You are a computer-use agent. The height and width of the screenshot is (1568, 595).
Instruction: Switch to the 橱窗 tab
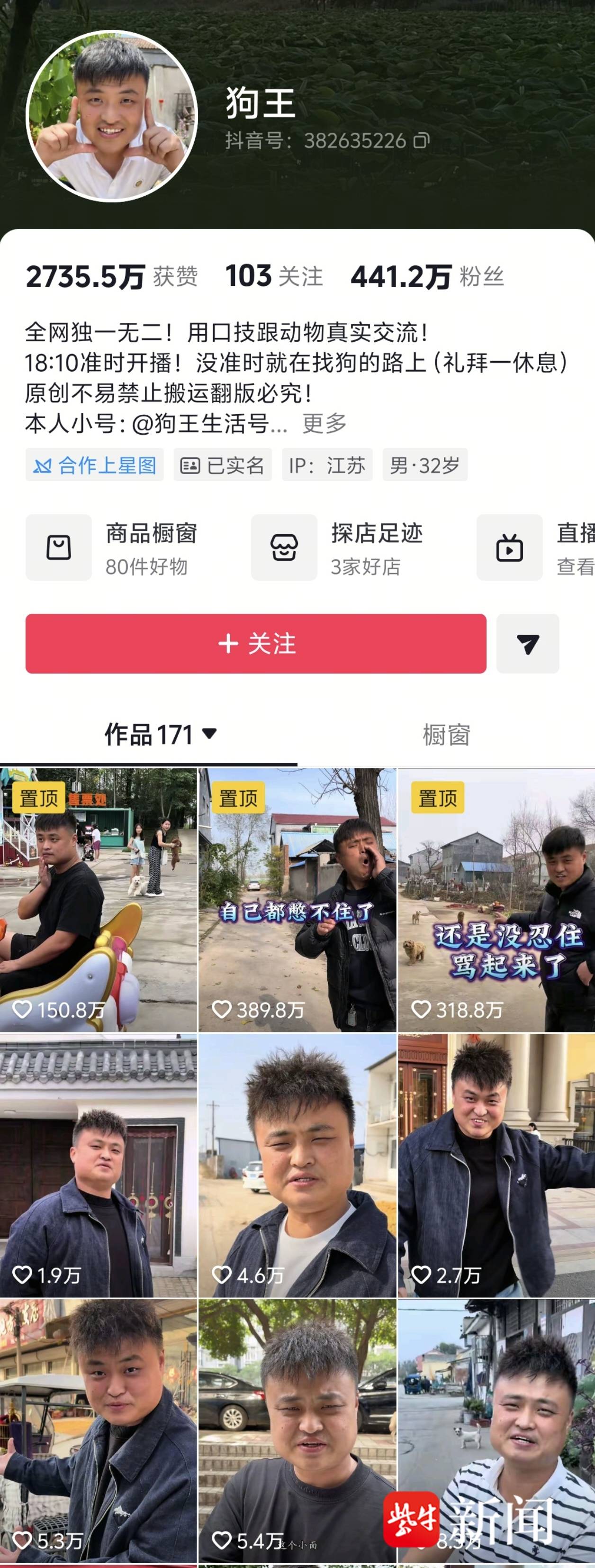click(x=446, y=735)
